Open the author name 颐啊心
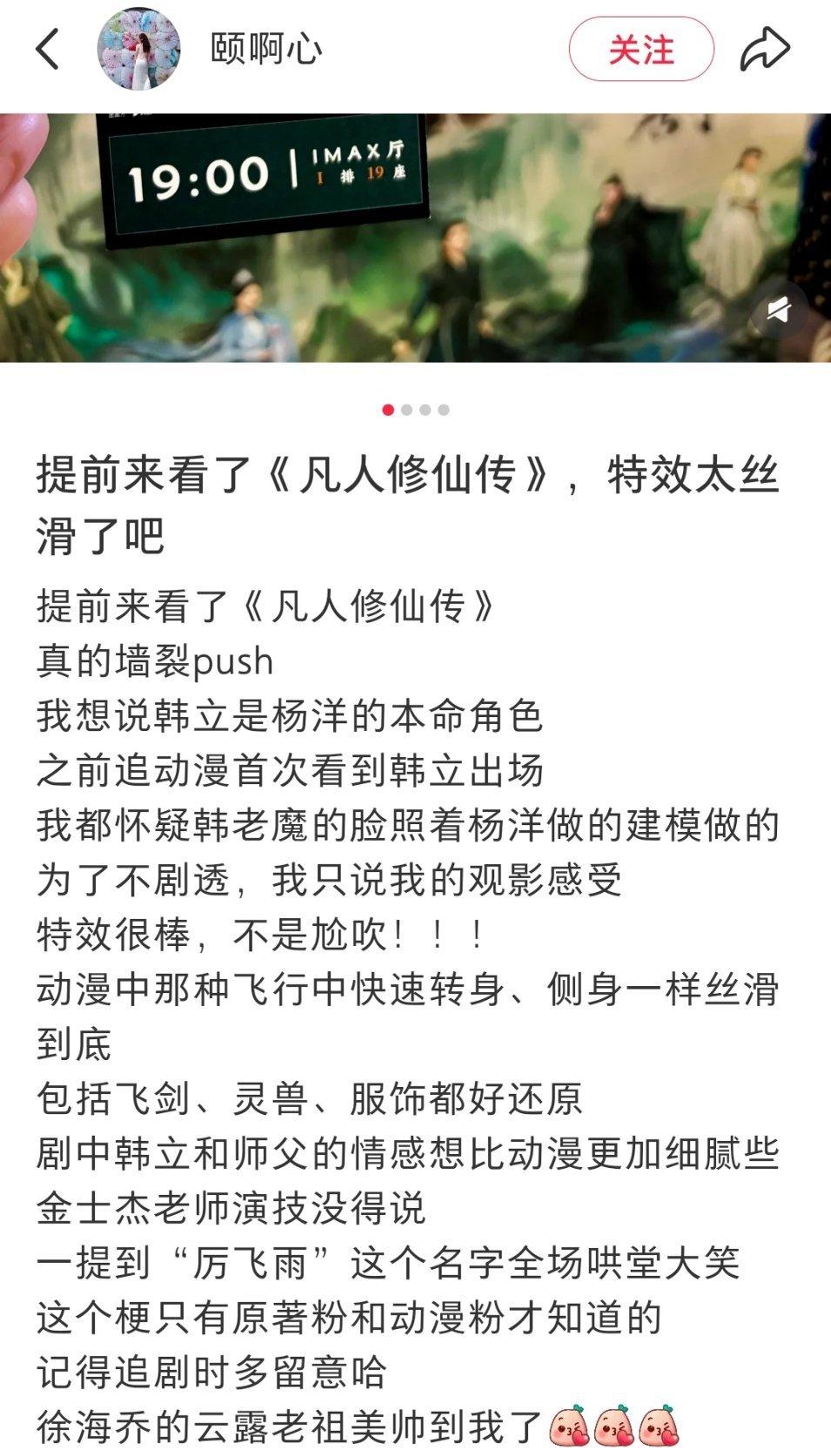The width and height of the screenshot is (831, 1456). pyautogui.click(x=266, y=50)
